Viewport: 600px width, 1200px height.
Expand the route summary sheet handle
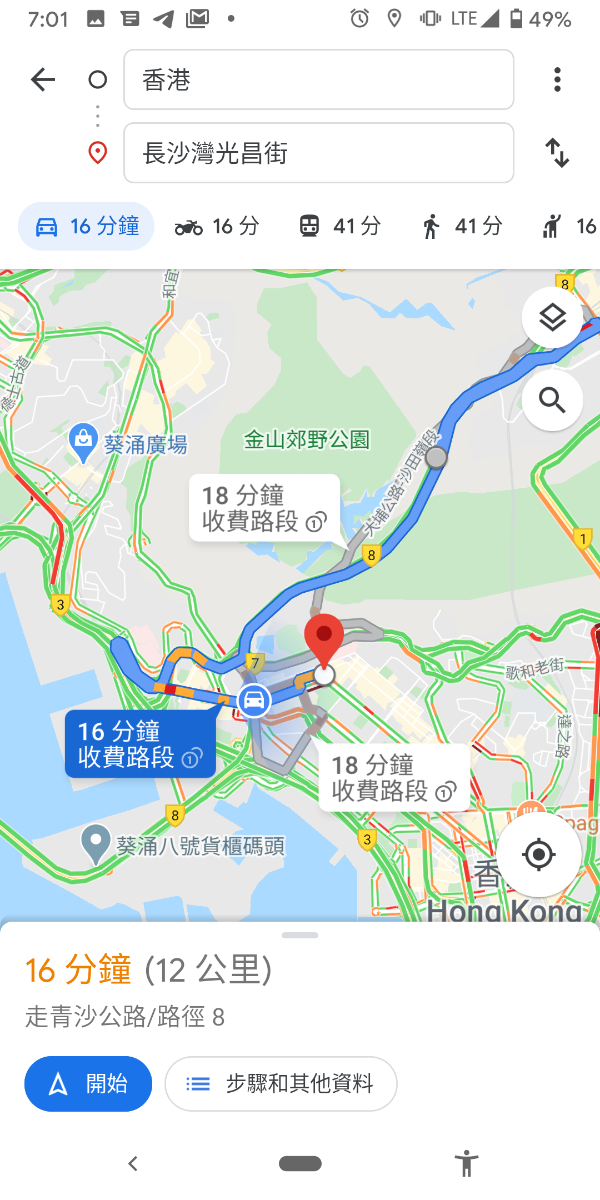pyautogui.click(x=300, y=935)
